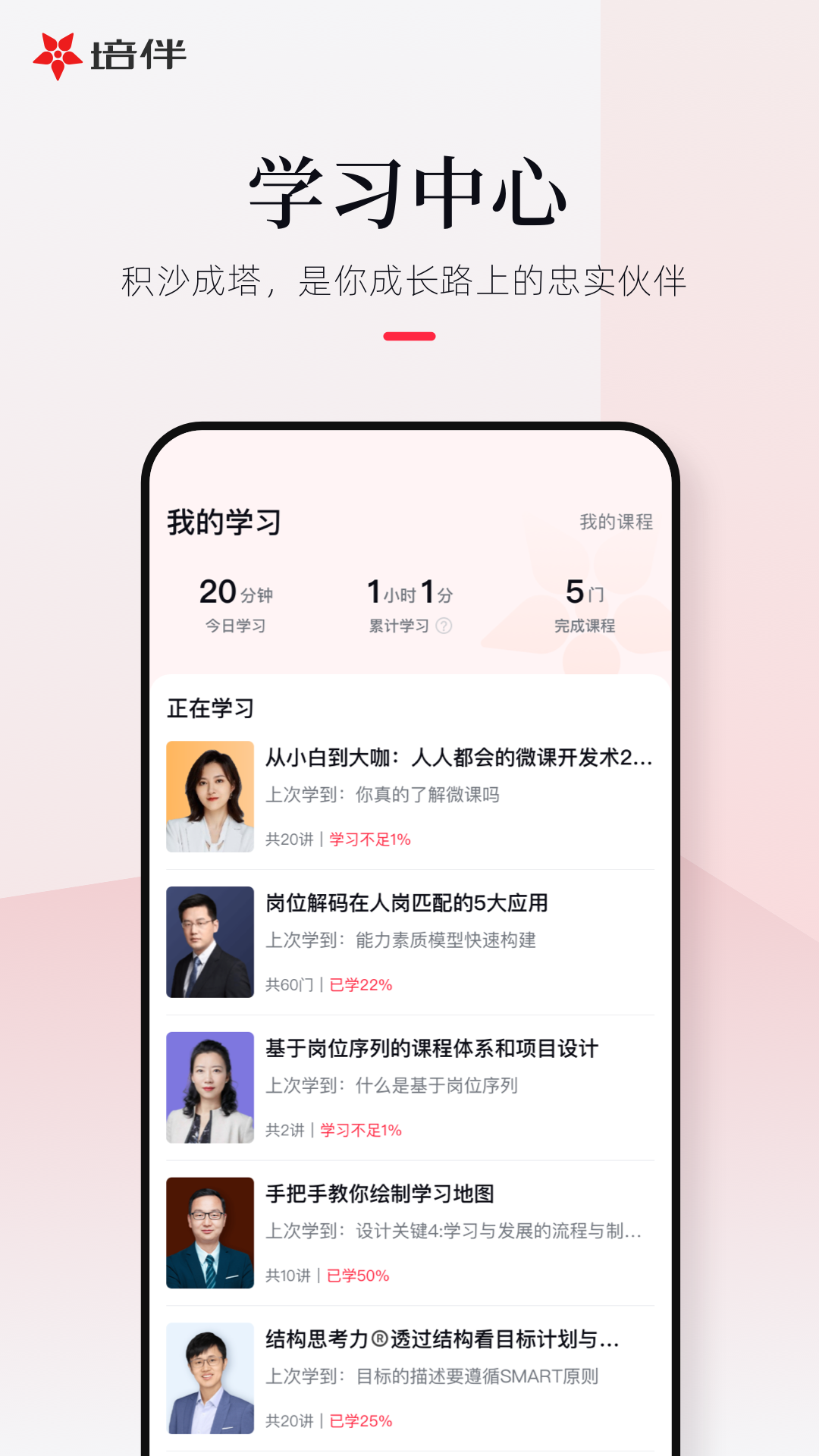819x1456 pixels.
Task: Click the 我的学习 heading
Action: tap(221, 522)
